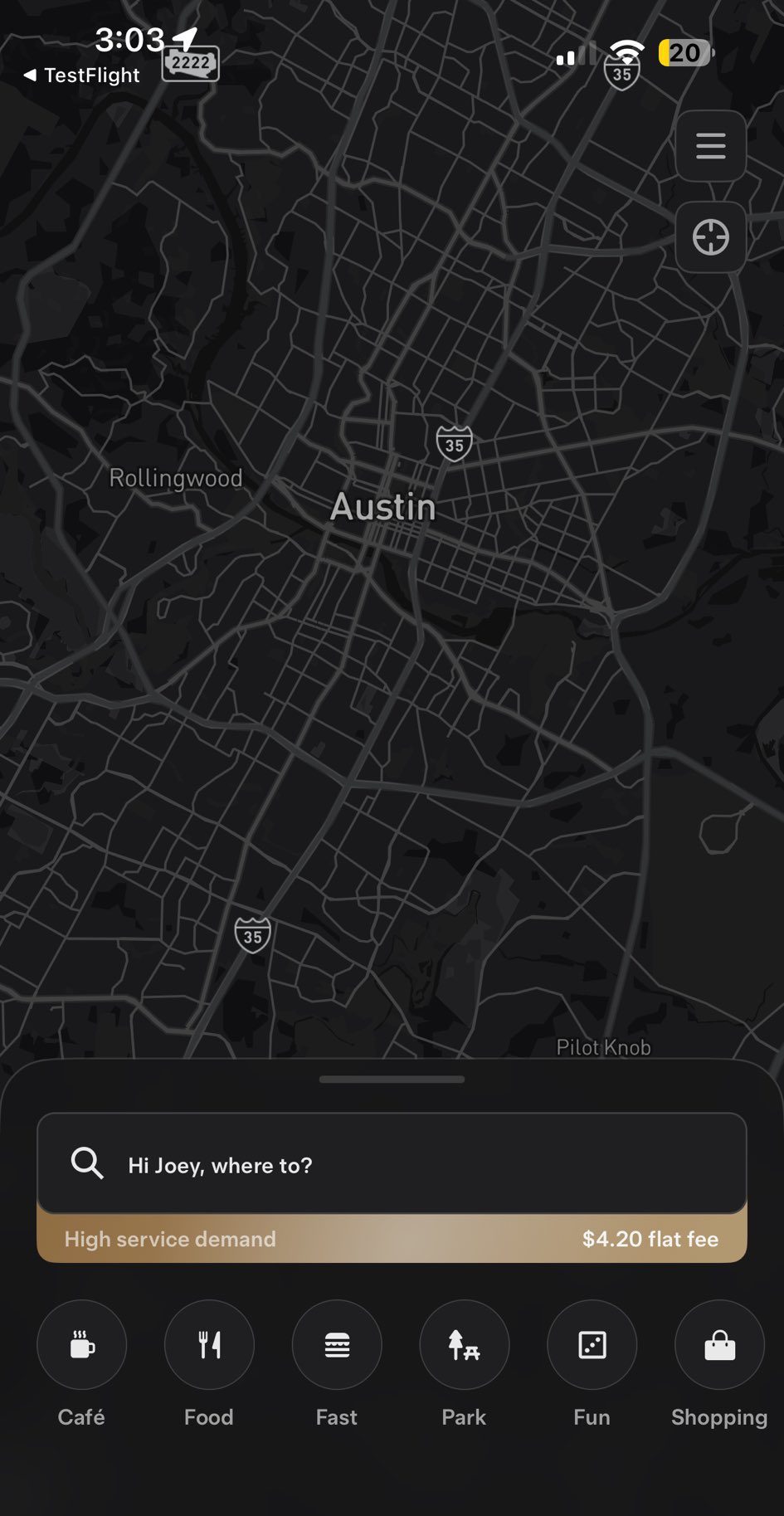Open the Fun category
Image resolution: width=784 pixels, height=1516 pixels.
pos(592,1344)
